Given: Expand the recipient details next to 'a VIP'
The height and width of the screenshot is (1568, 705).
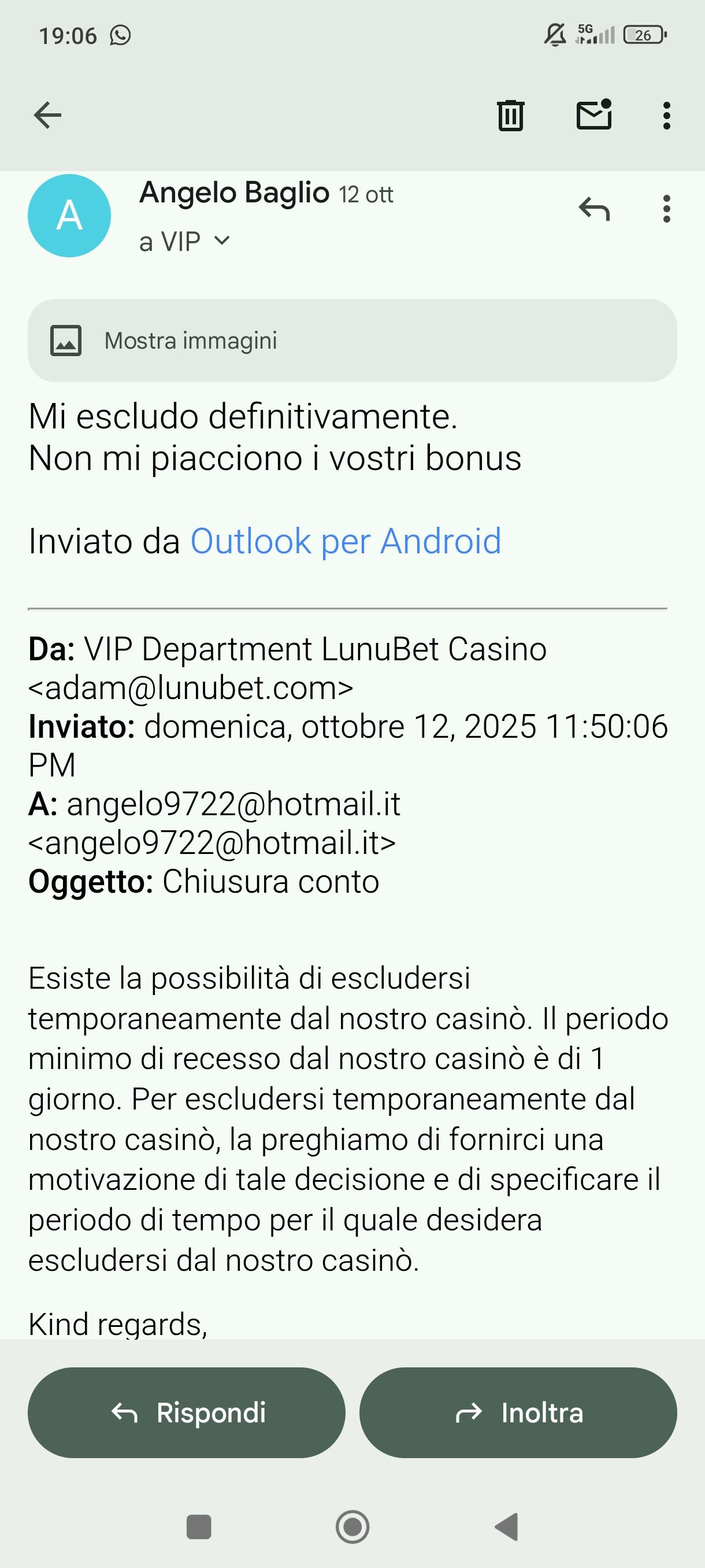Looking at the screenshot, I should 222,241.
